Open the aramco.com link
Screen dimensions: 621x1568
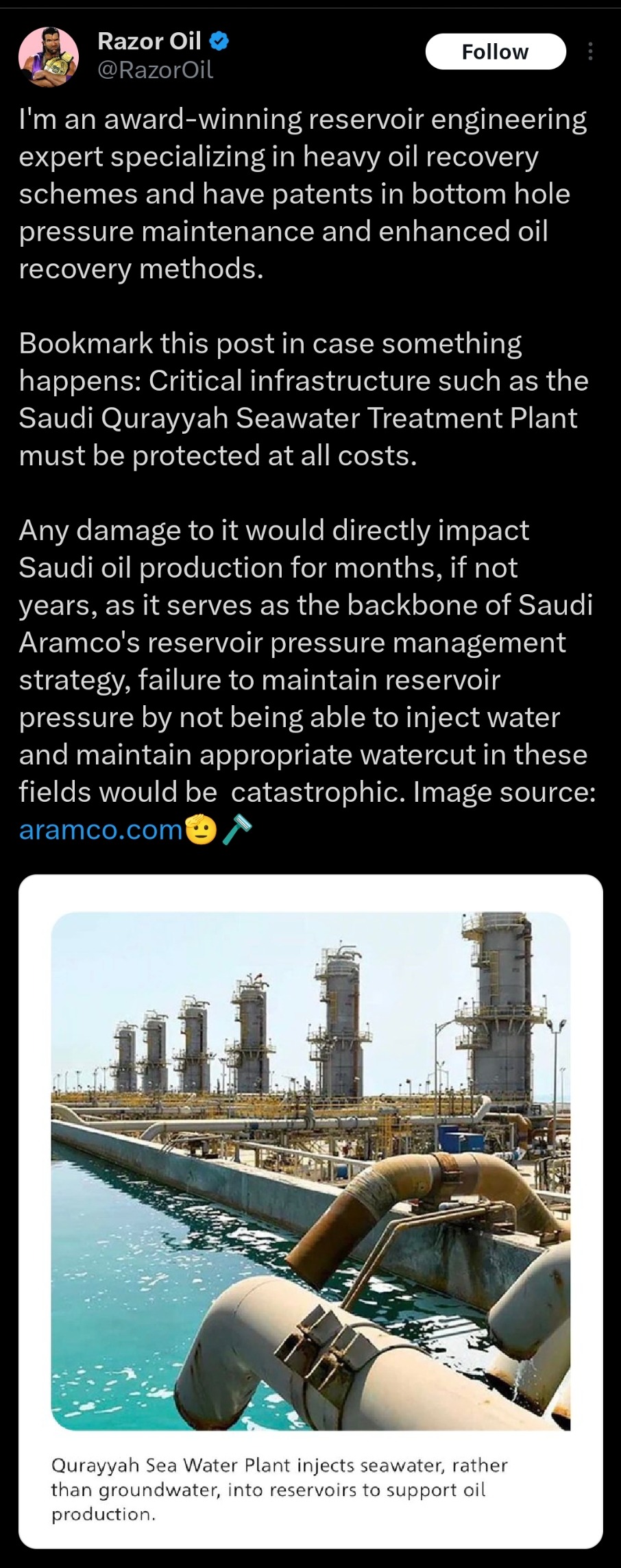pos(100,829)
